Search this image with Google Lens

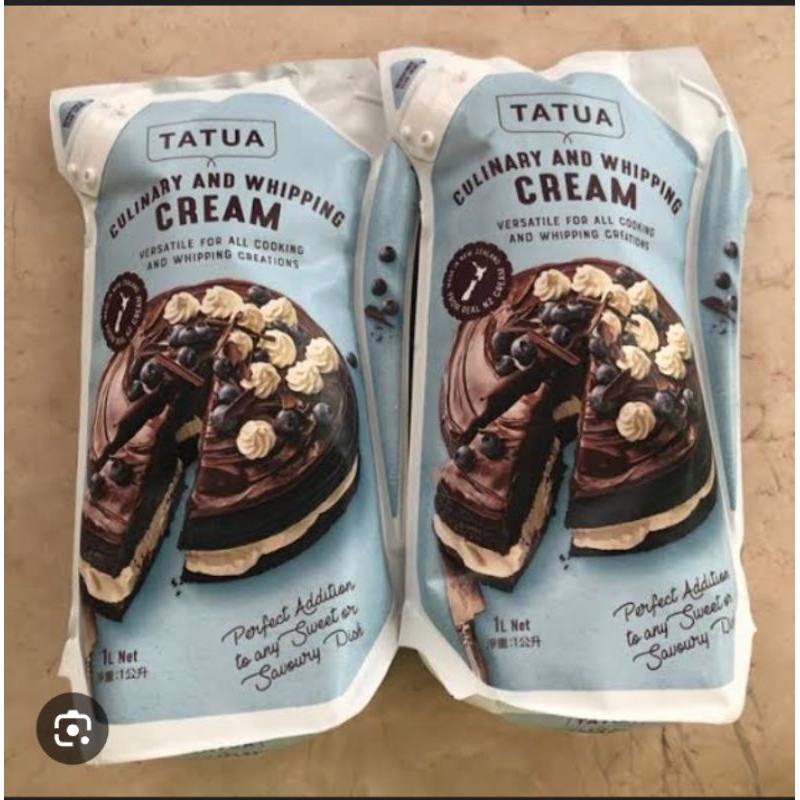tap(72, 728)
